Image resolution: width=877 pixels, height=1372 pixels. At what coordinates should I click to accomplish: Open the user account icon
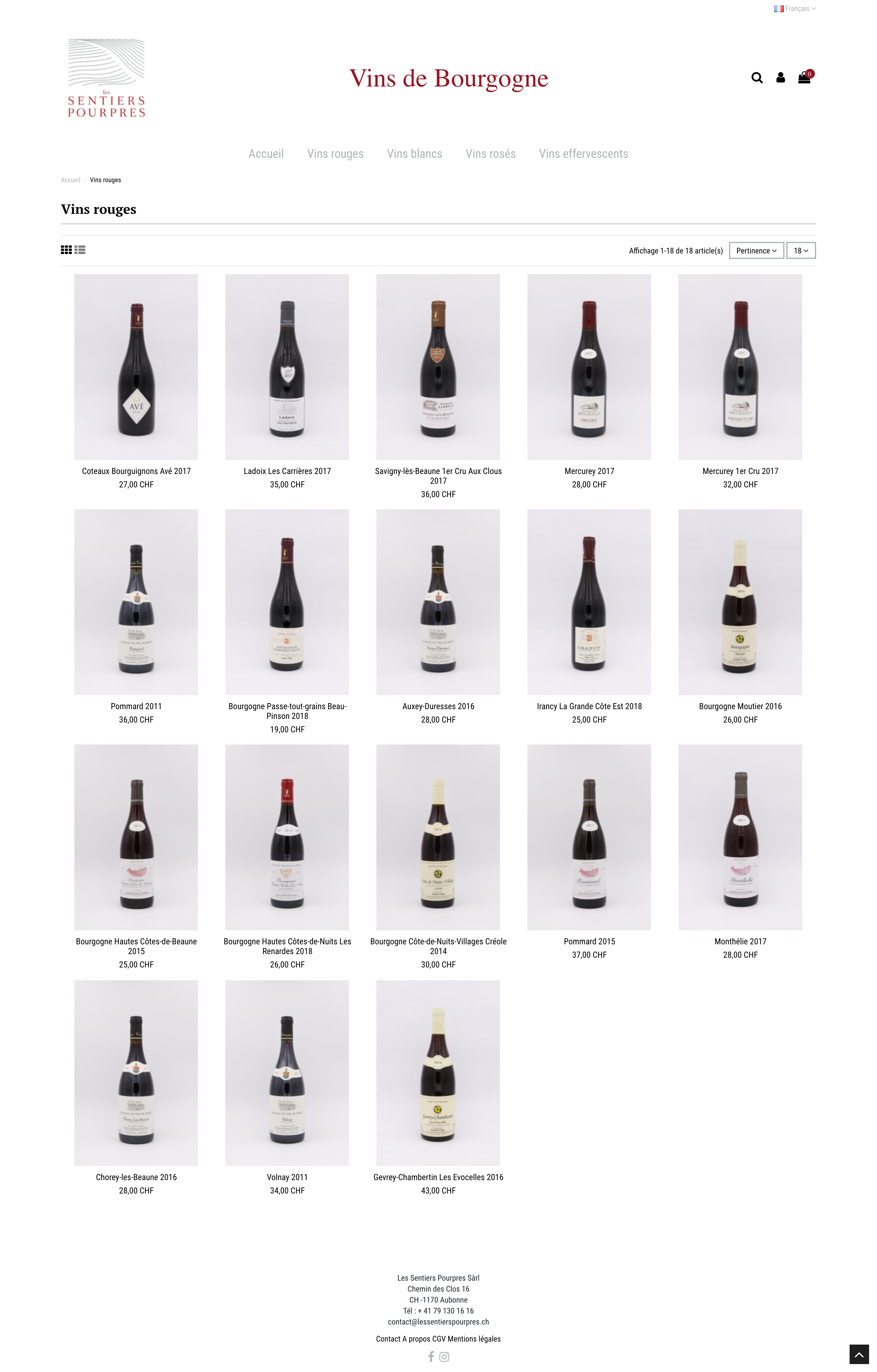780,78
